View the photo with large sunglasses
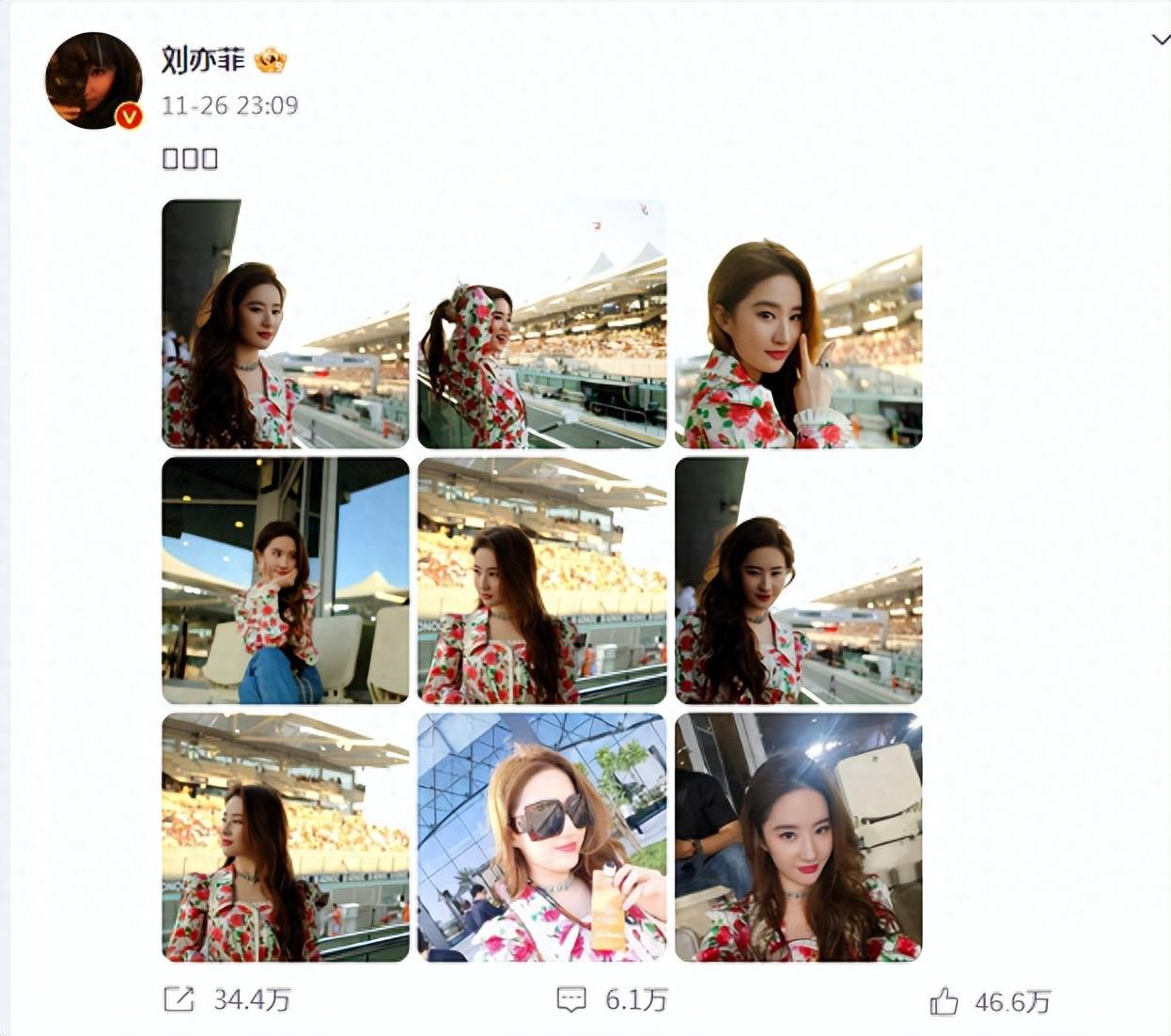The height and width of the screenshot is (1036, 1171). (x=541, y=837)
